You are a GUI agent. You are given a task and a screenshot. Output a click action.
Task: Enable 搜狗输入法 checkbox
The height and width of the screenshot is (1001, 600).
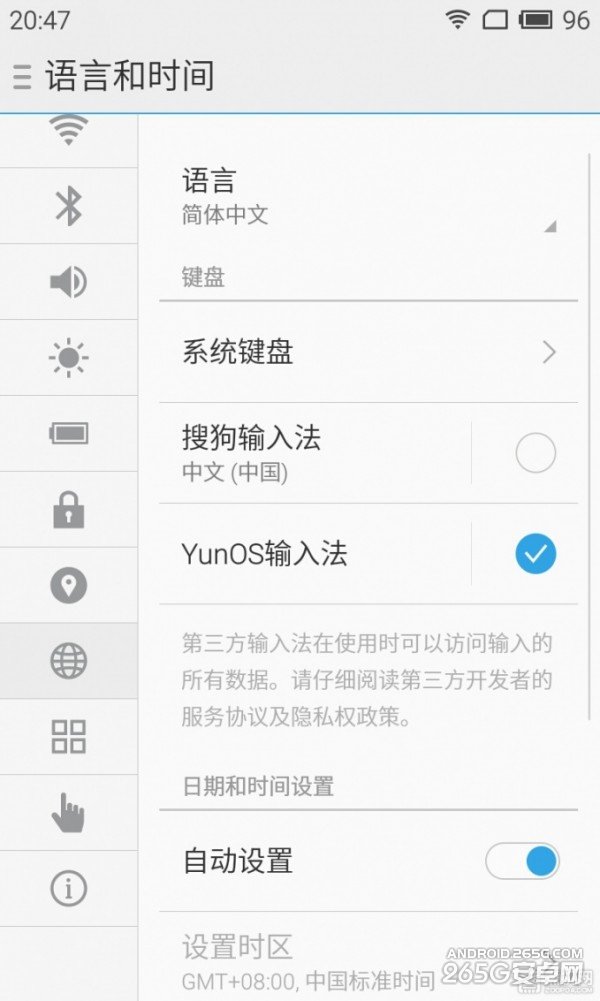click(535, 454)
